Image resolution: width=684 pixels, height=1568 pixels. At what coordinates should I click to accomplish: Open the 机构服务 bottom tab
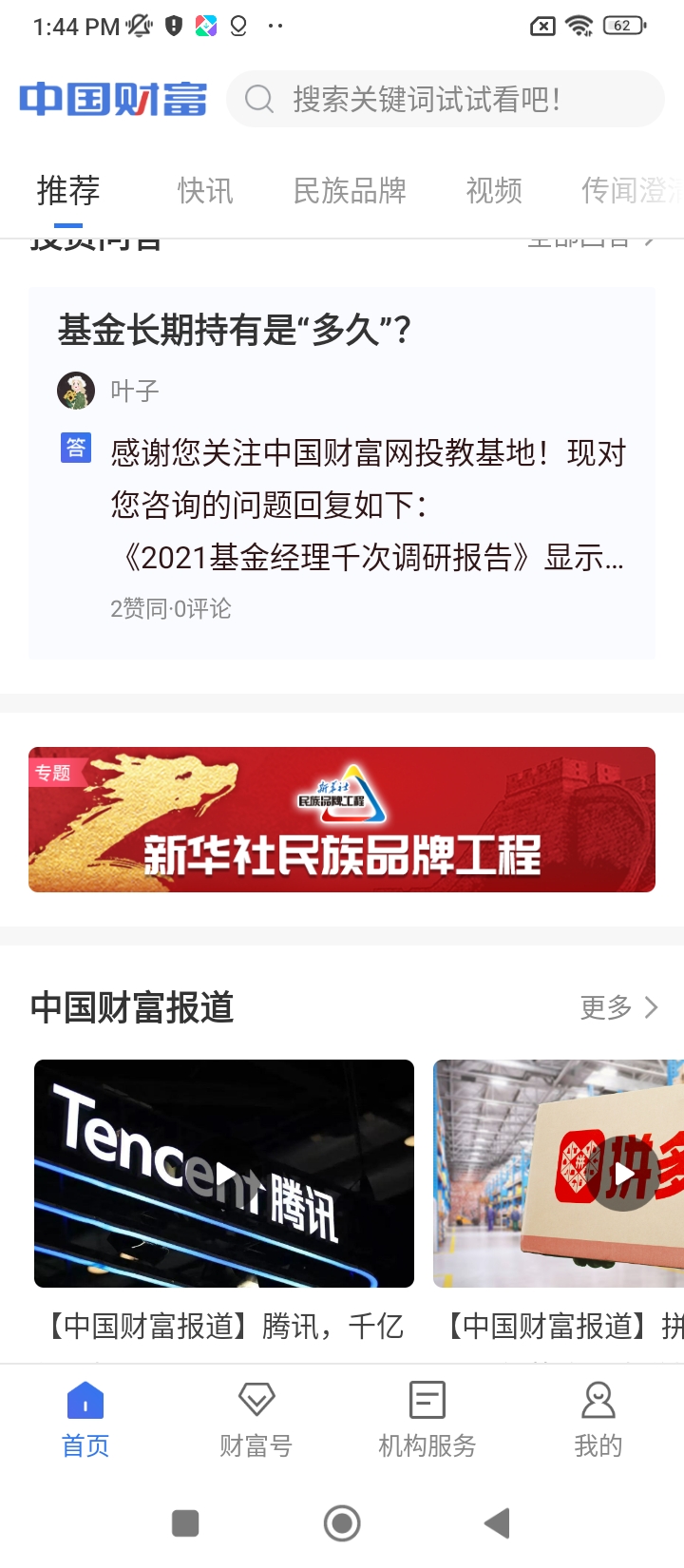click(x=427, y=1420)
